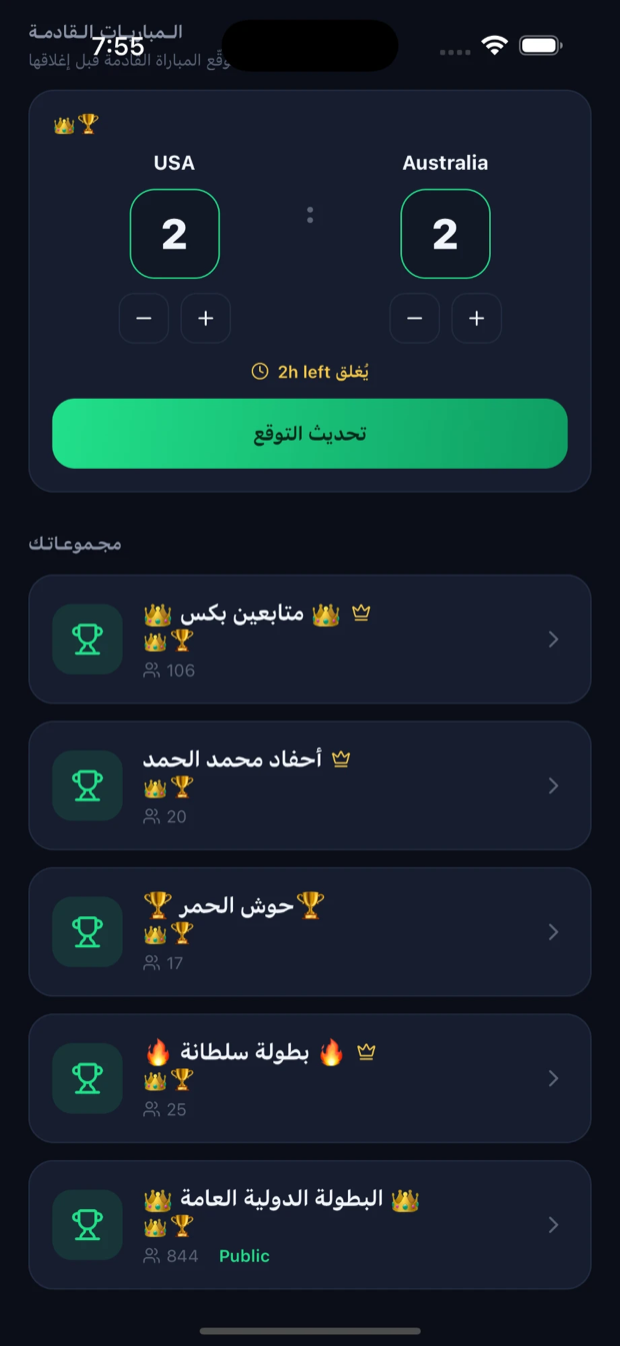Increase the Australia score by one

coord(476,318)
